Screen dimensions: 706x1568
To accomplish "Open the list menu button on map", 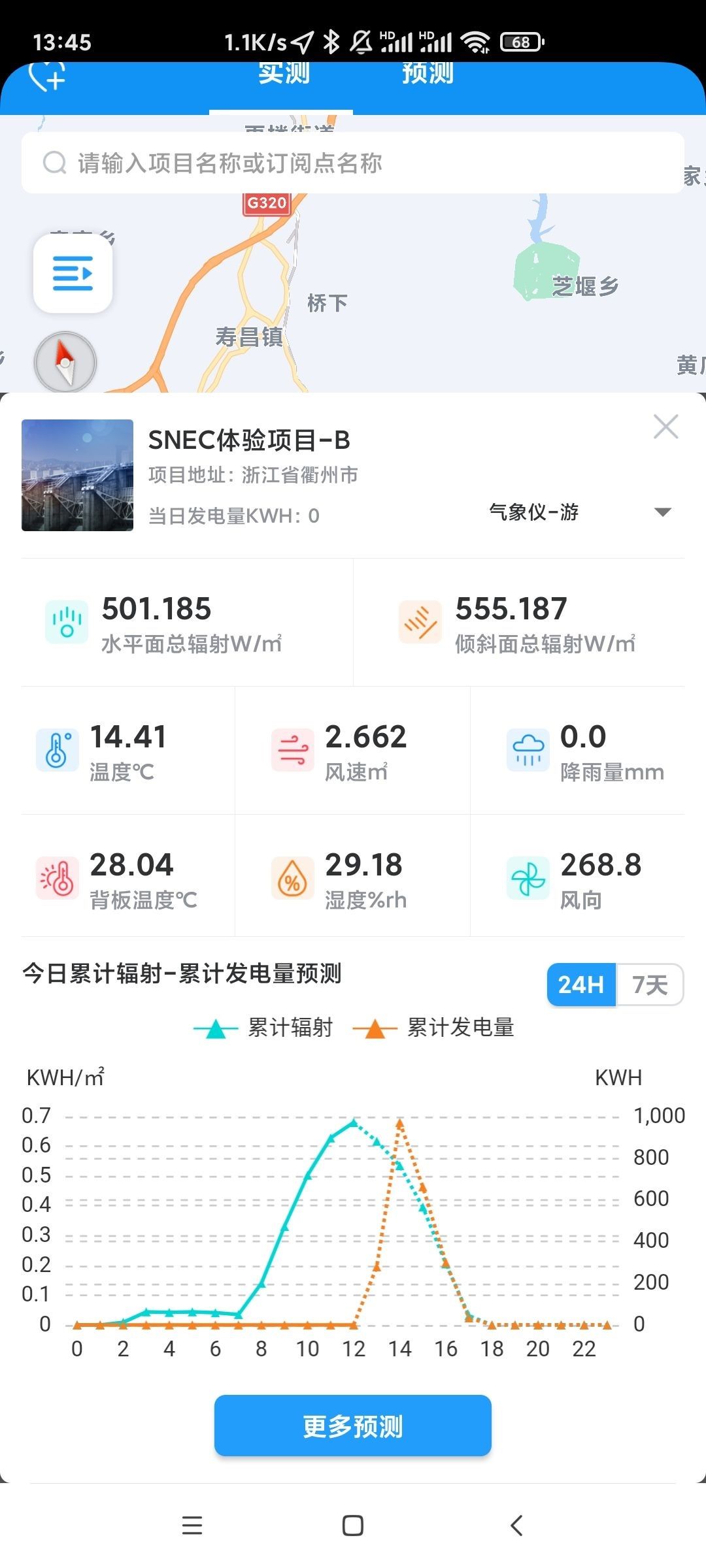I will coord(73,273).
